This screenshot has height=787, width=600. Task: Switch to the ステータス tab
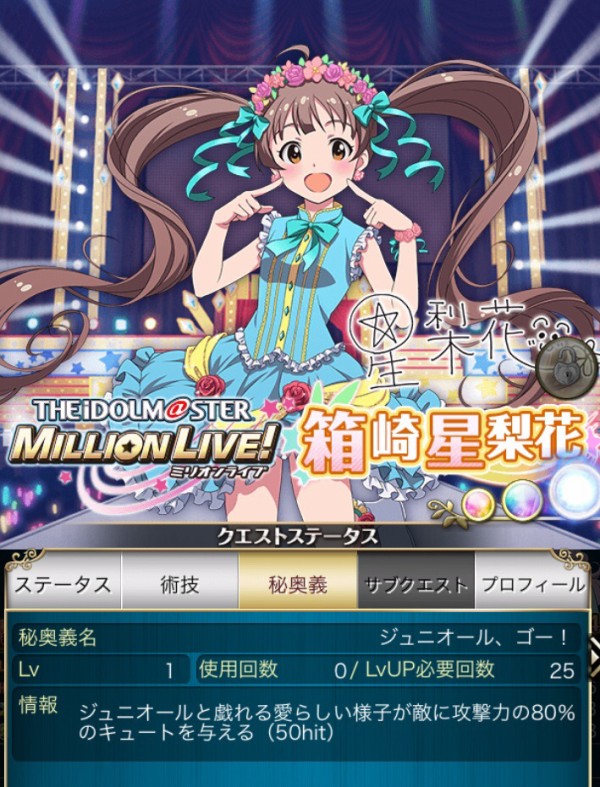point(63,585)
